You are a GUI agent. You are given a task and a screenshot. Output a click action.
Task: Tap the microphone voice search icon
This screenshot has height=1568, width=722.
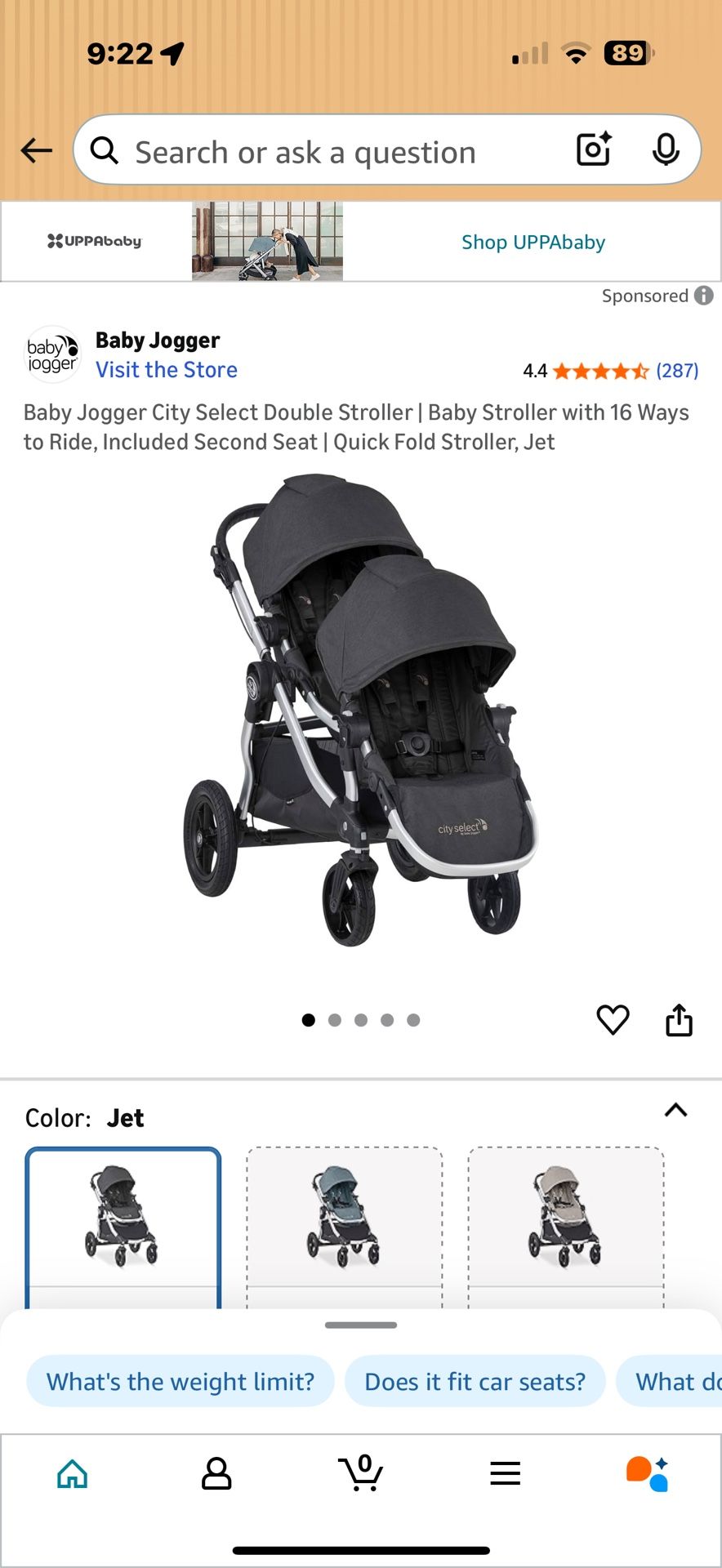coord(666,149)
